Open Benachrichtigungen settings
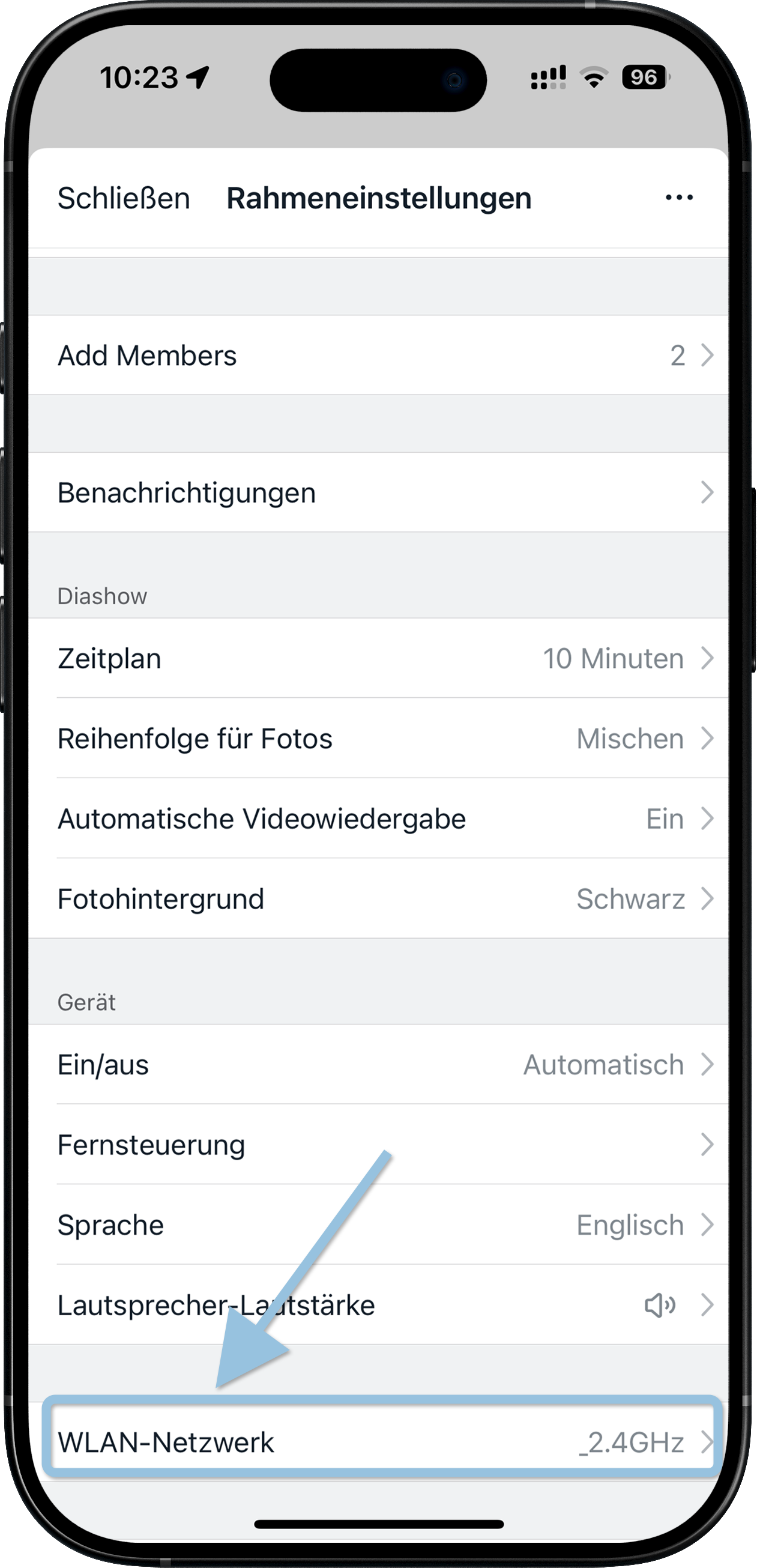This screenshot has width=757, height=1568. pos(377,492)
